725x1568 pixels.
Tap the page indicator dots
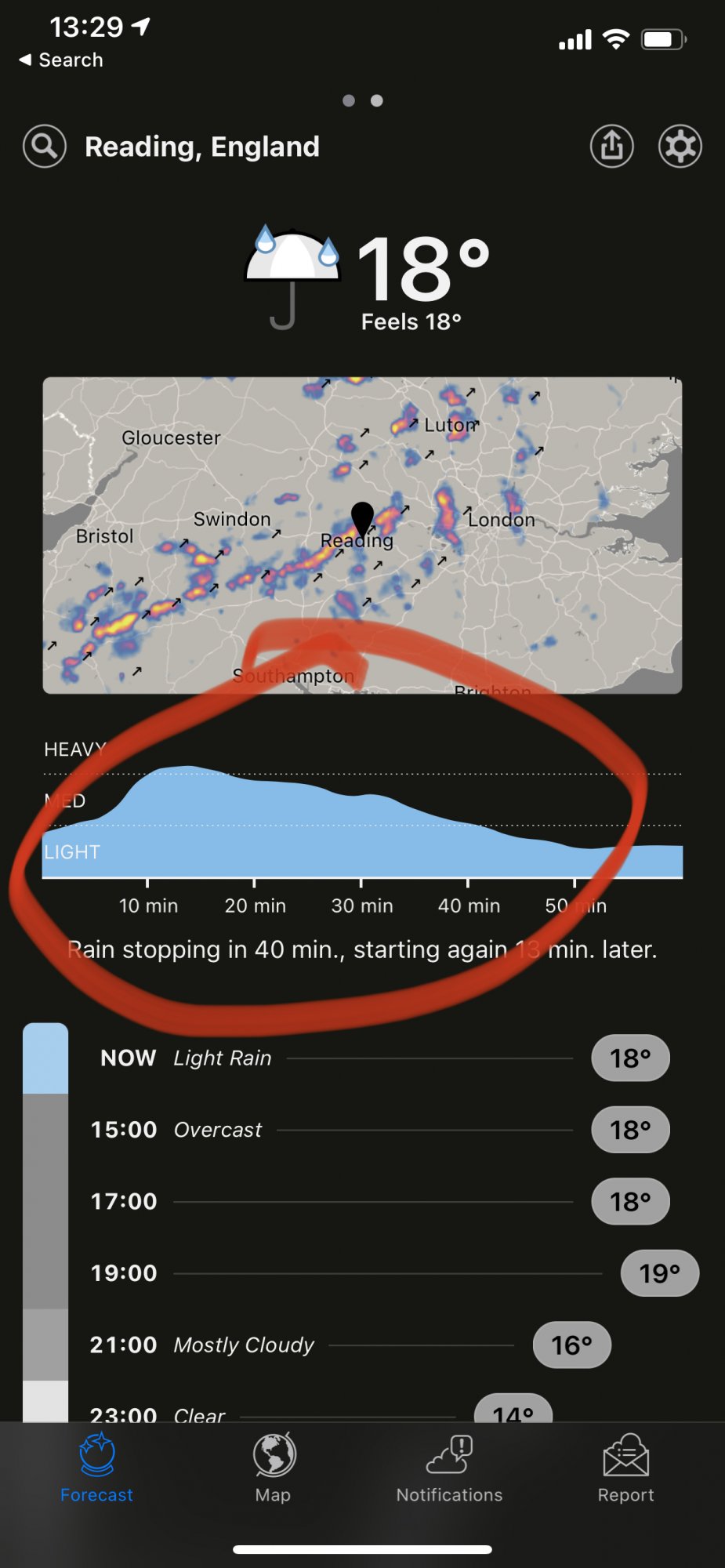pos(362,100)
